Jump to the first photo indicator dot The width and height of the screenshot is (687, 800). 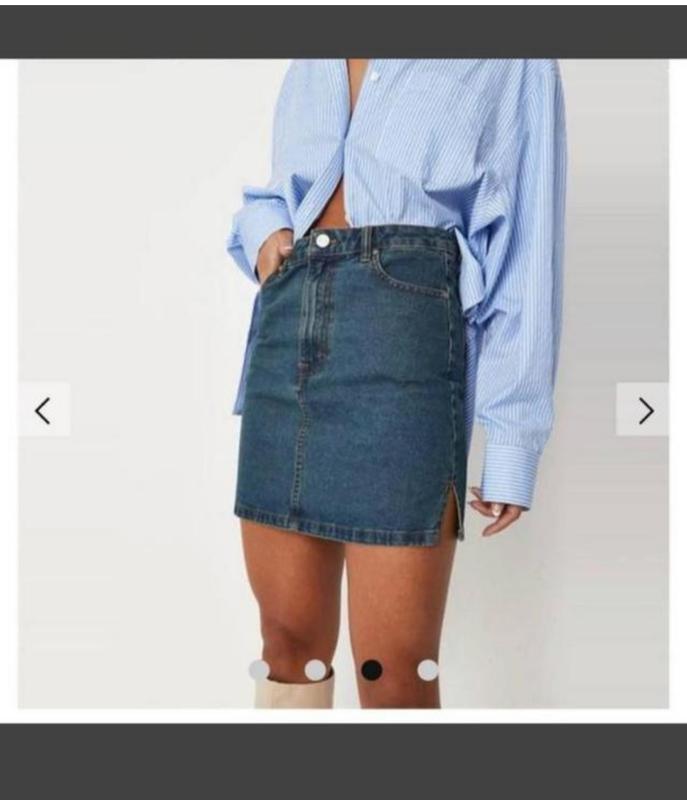click(x=259, y=670)
